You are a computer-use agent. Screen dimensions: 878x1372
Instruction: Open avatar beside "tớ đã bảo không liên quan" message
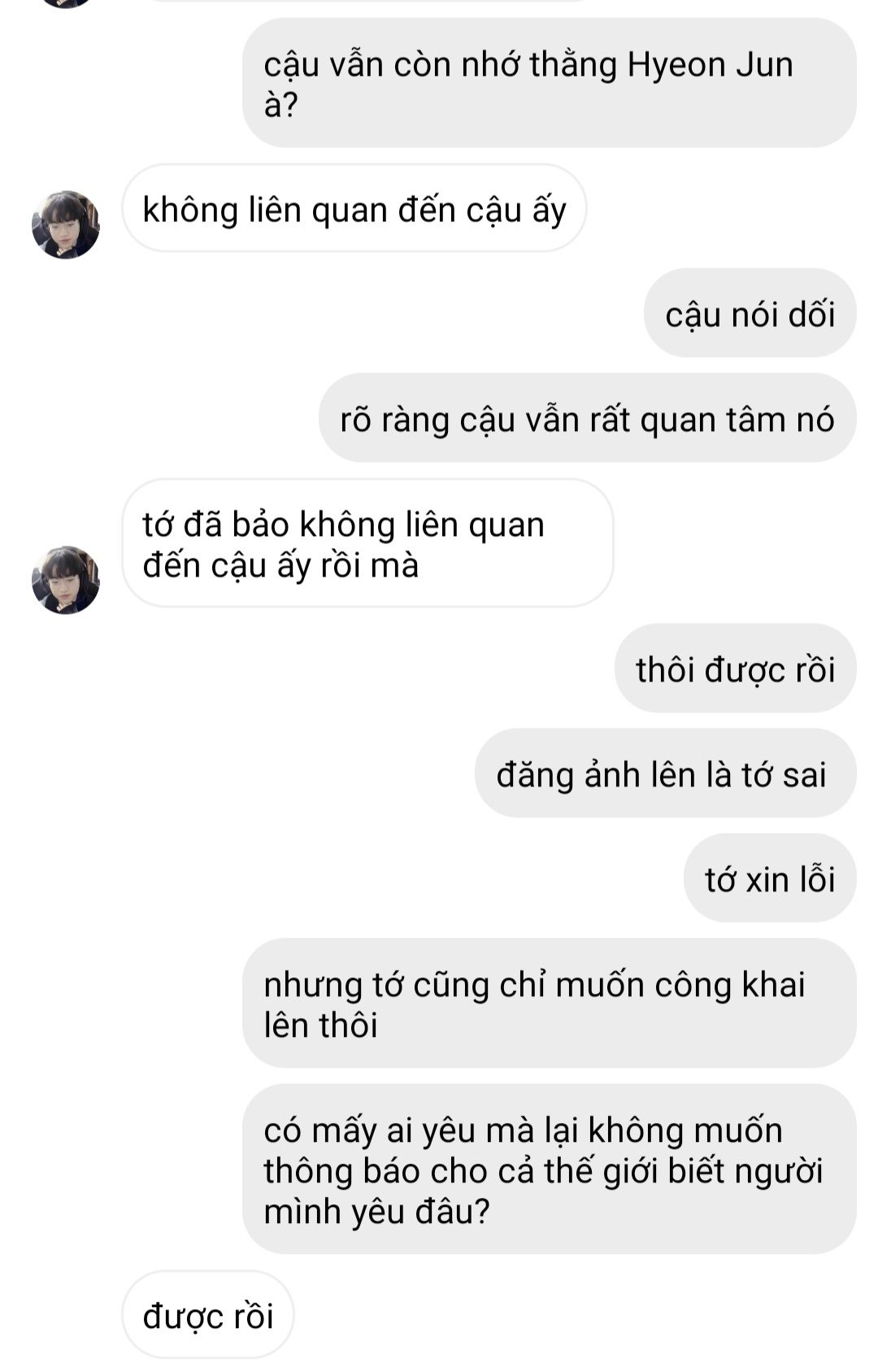tap(66, 580)
